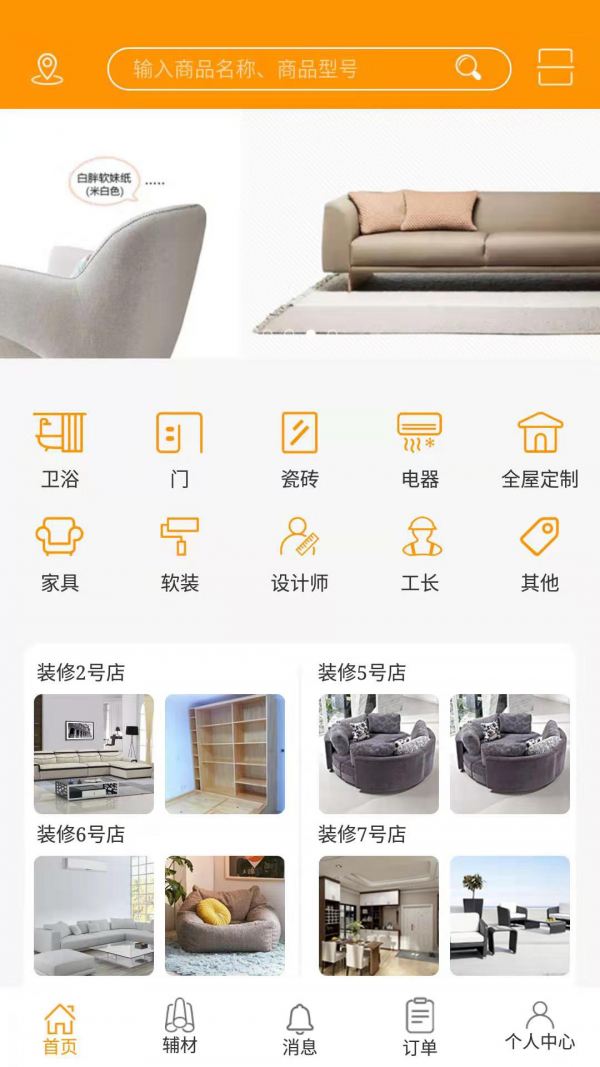600x1067 pixels.
Task: Open the 卫浴 category
Action: pyautogui.click(x=60, y=449)
